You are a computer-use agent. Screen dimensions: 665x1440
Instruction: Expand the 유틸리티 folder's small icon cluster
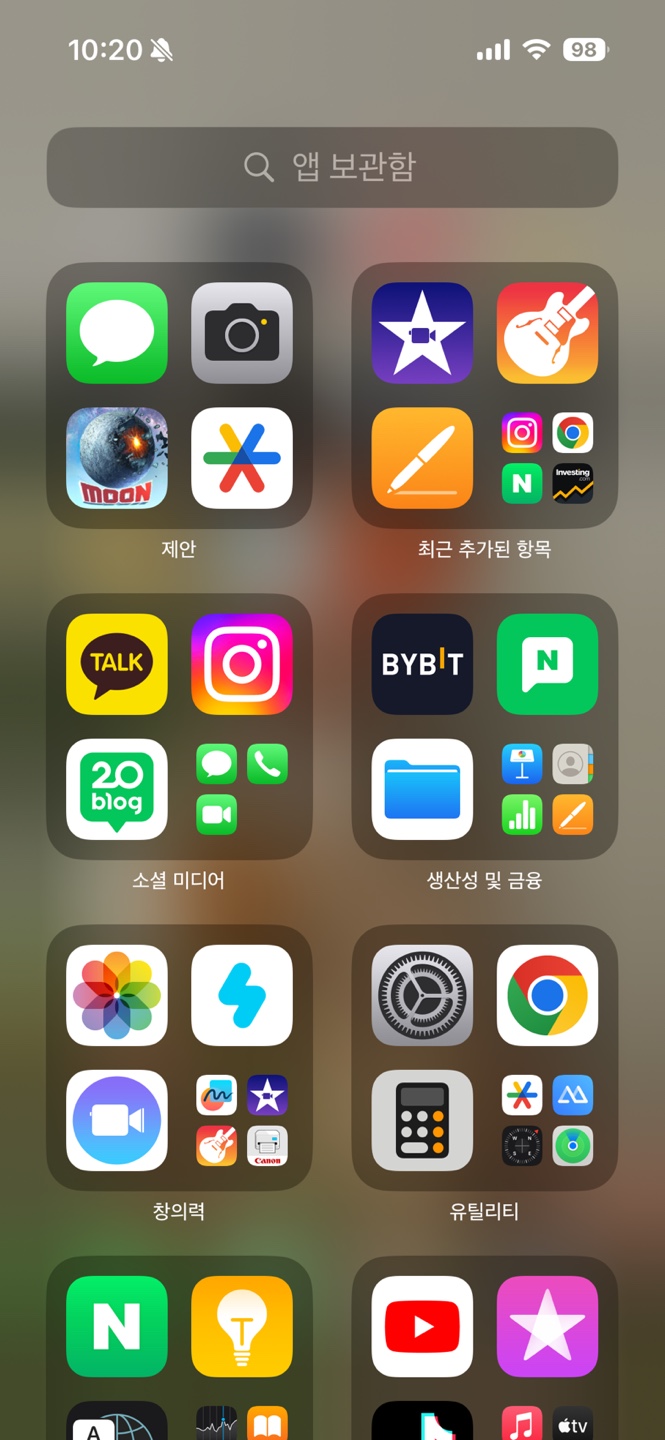[x=547, y=1120]
